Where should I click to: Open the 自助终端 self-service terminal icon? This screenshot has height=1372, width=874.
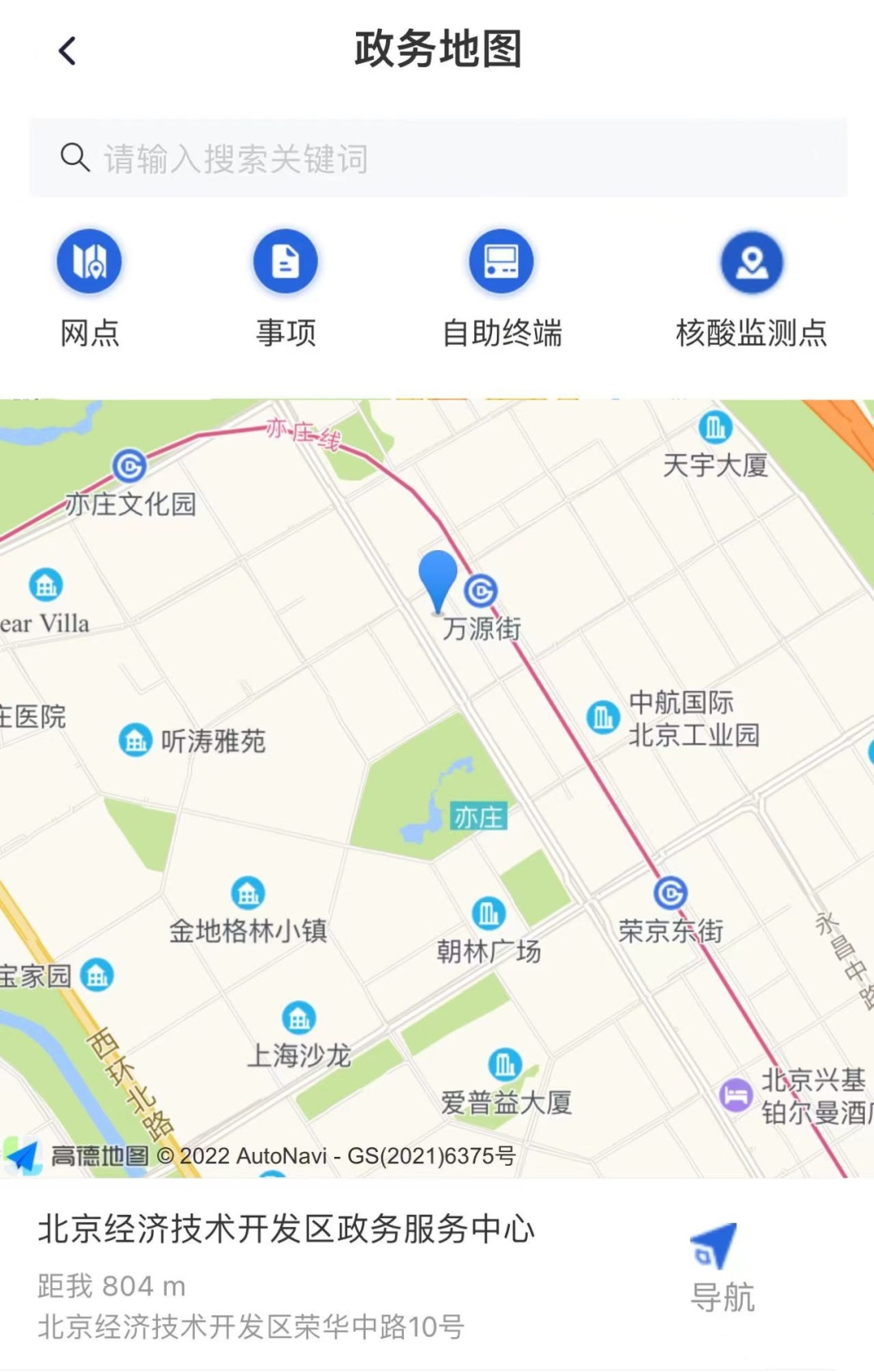click(502, 260)
